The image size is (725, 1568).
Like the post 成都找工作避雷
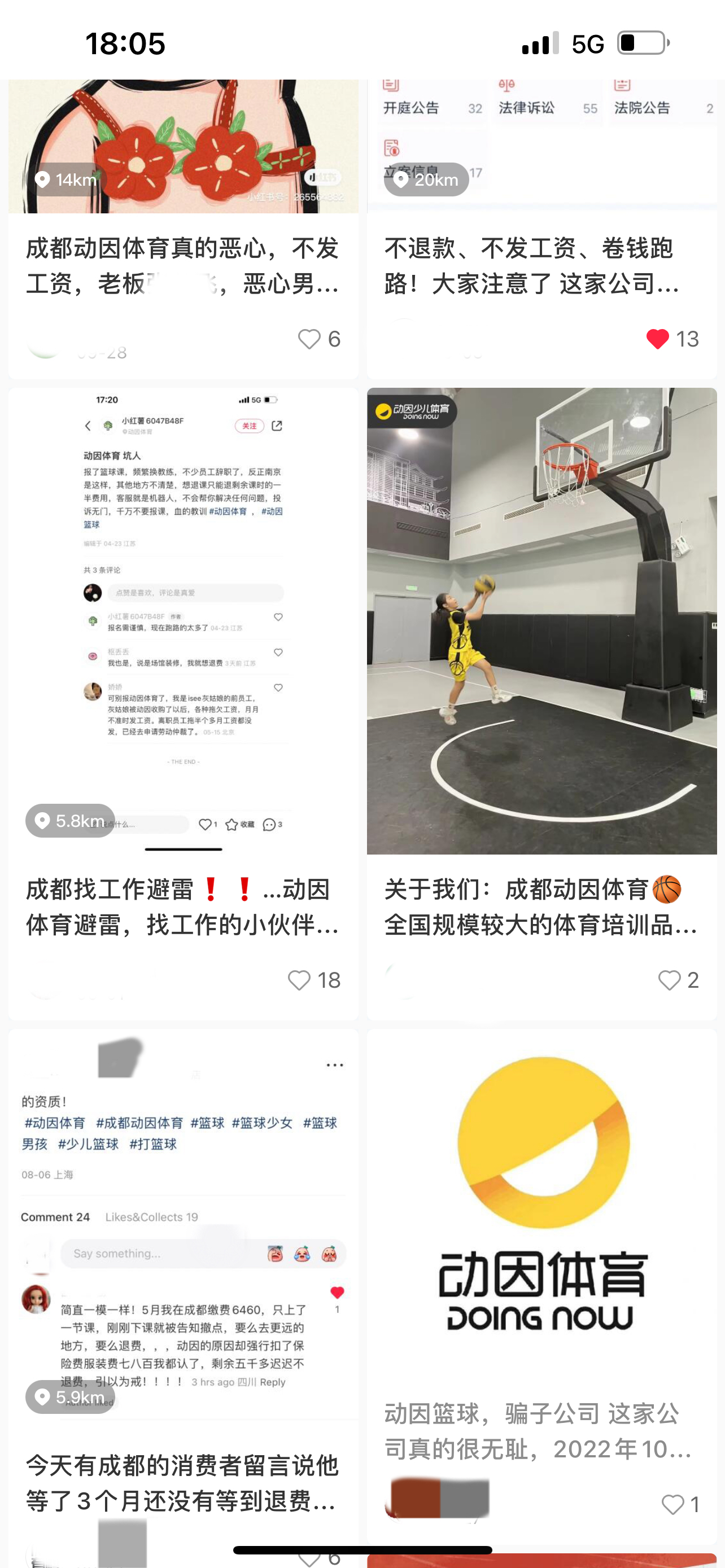tap(299, 980)
